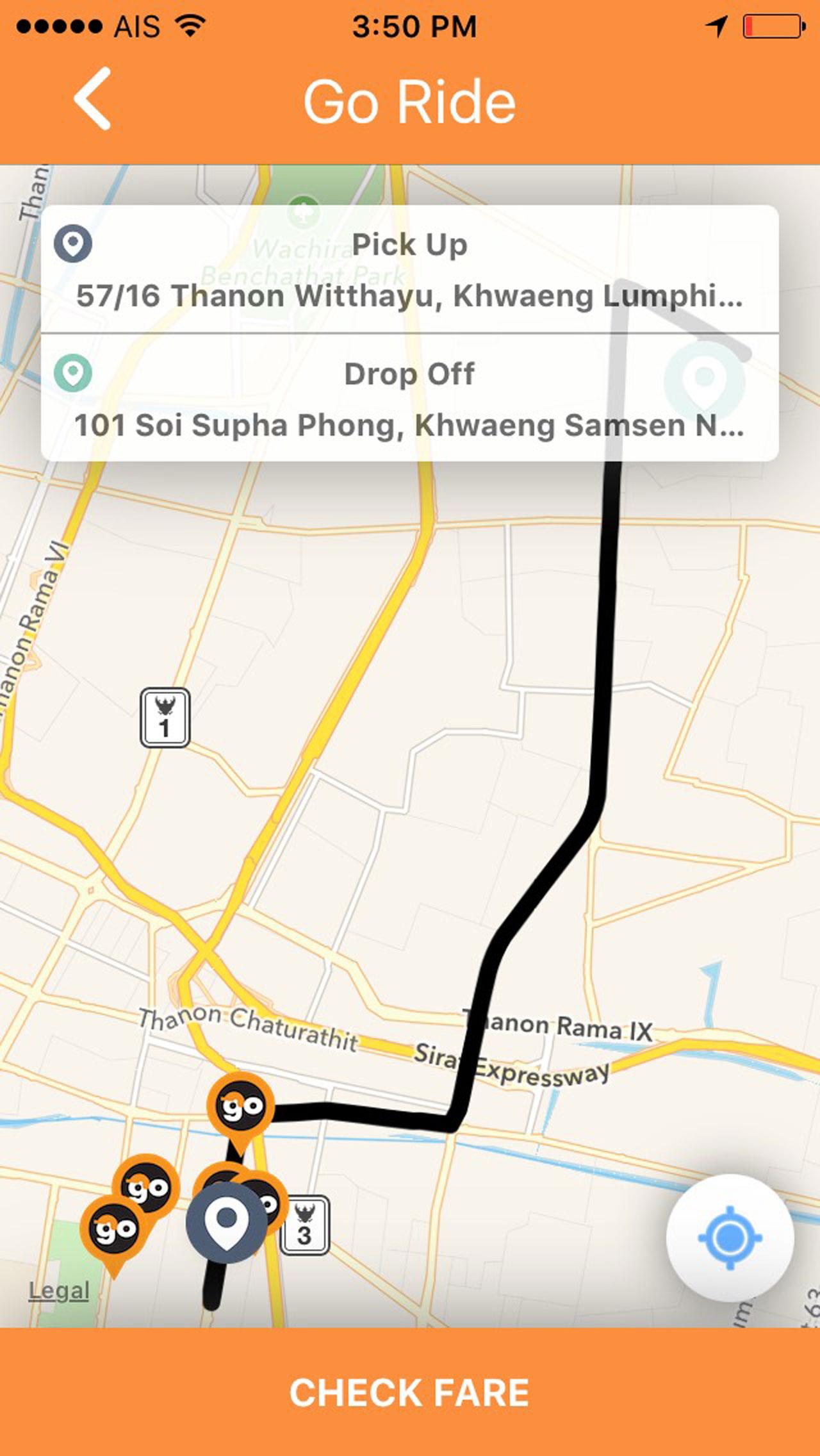This screenshot has height=1456, width=820.
Task: Go back from Go Ride screen
Action: pyautogui.click(x=93, y=99)
